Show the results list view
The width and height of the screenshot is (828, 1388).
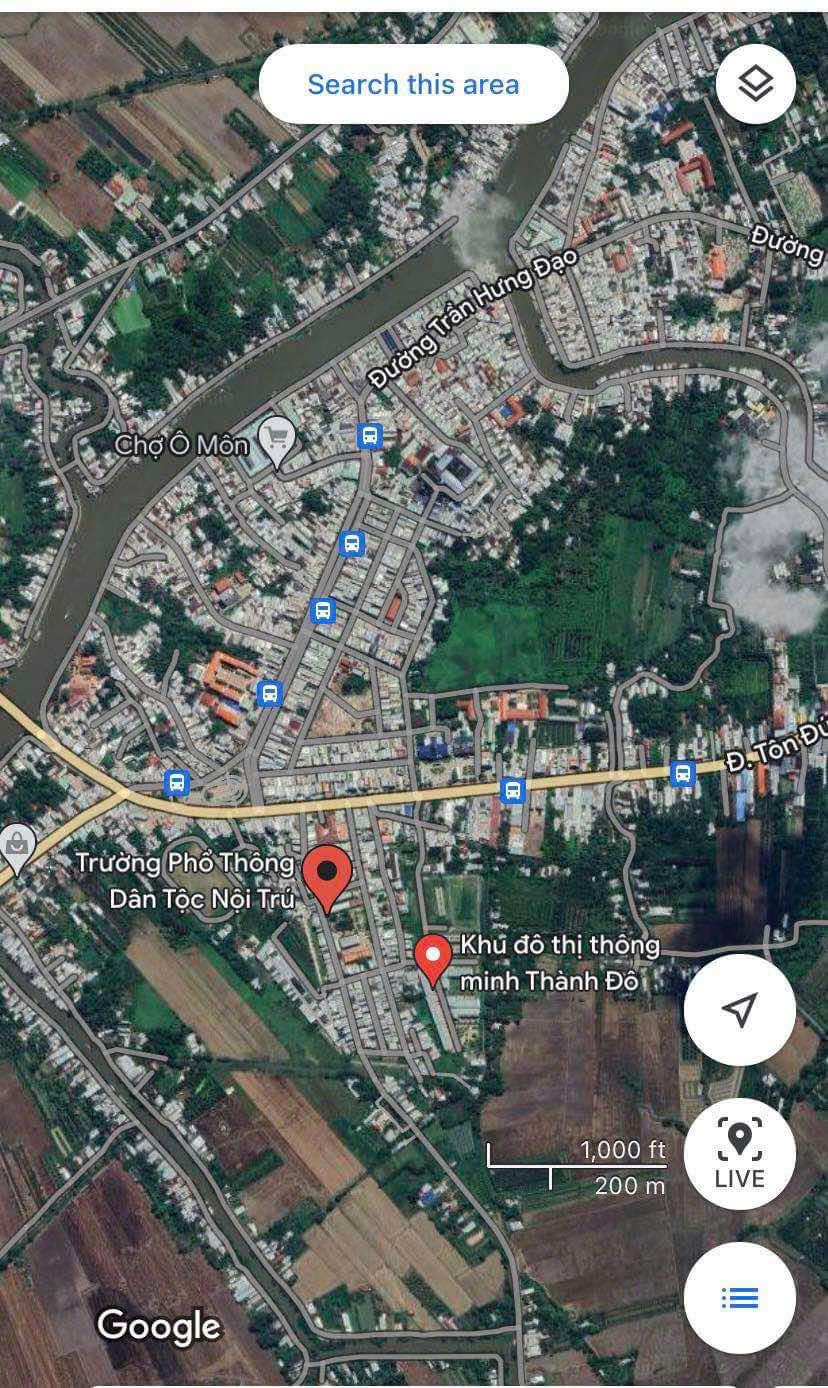click(x=739, y=1298)
